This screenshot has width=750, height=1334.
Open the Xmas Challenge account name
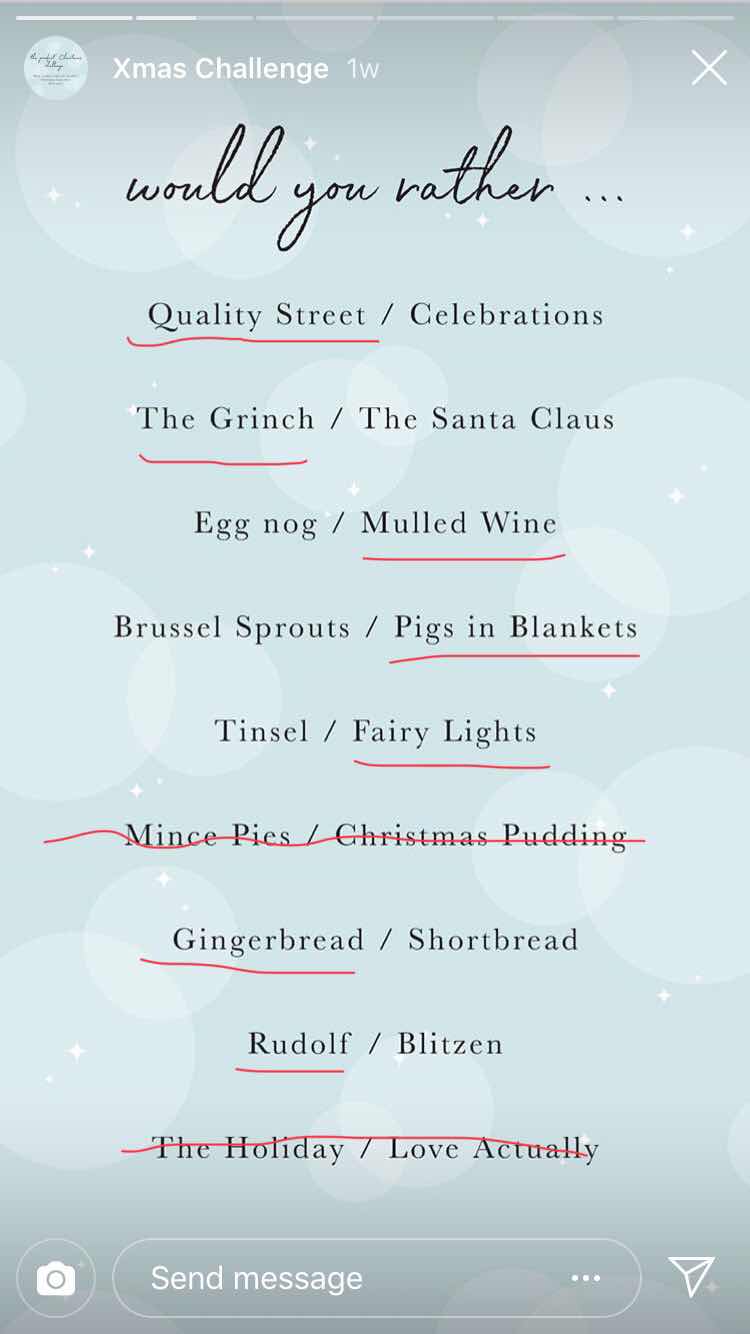(220, 68)
